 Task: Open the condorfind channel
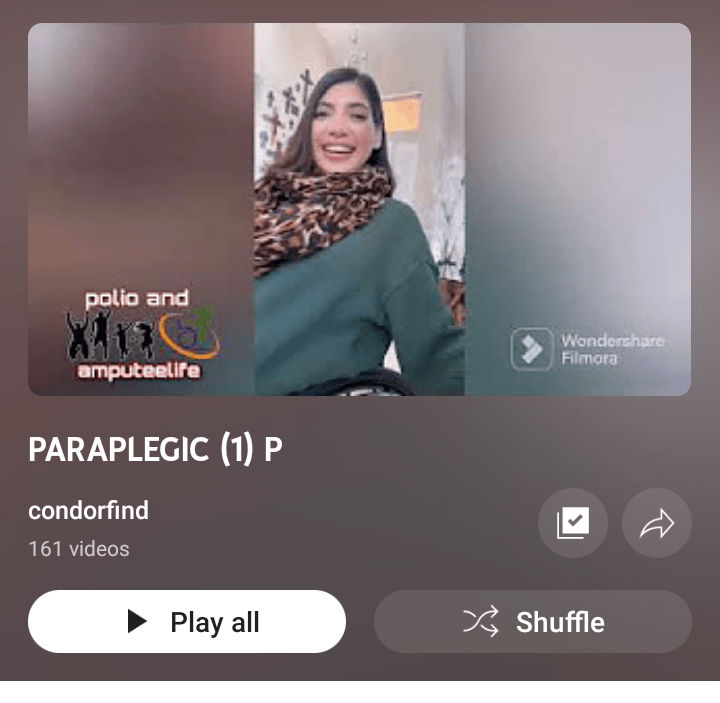(x=88, y=510)
